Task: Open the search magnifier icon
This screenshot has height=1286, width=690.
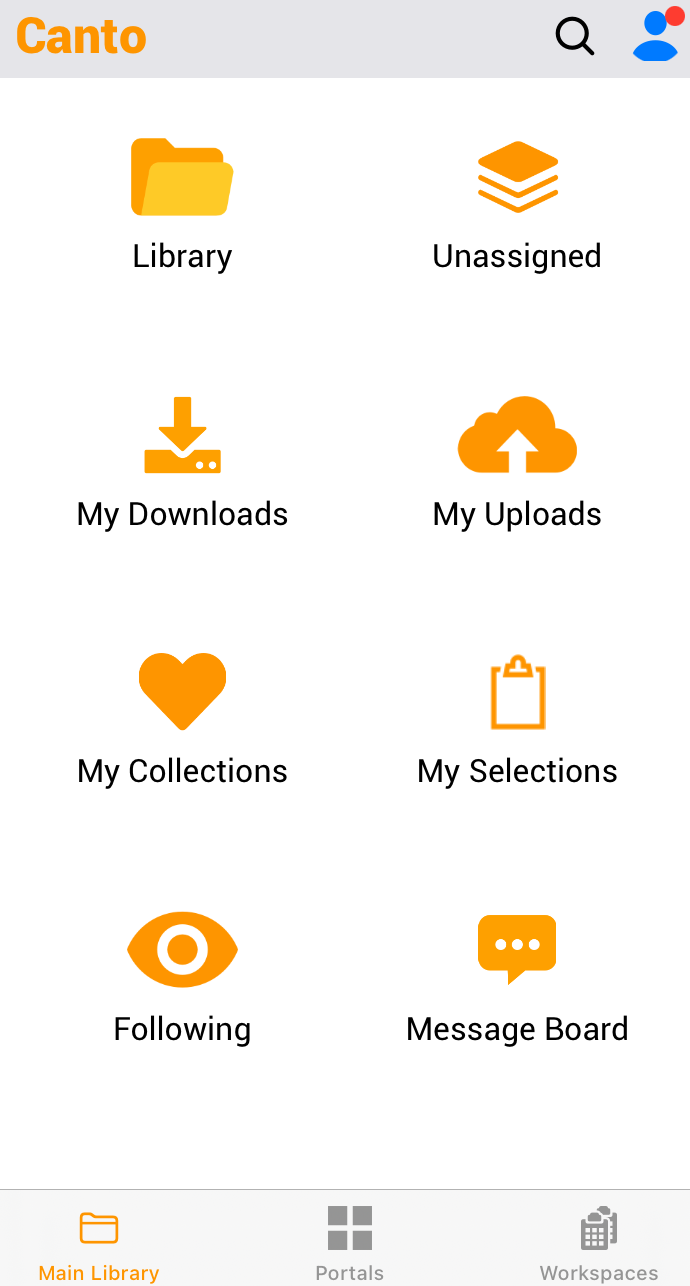Action: pos(575,38)
